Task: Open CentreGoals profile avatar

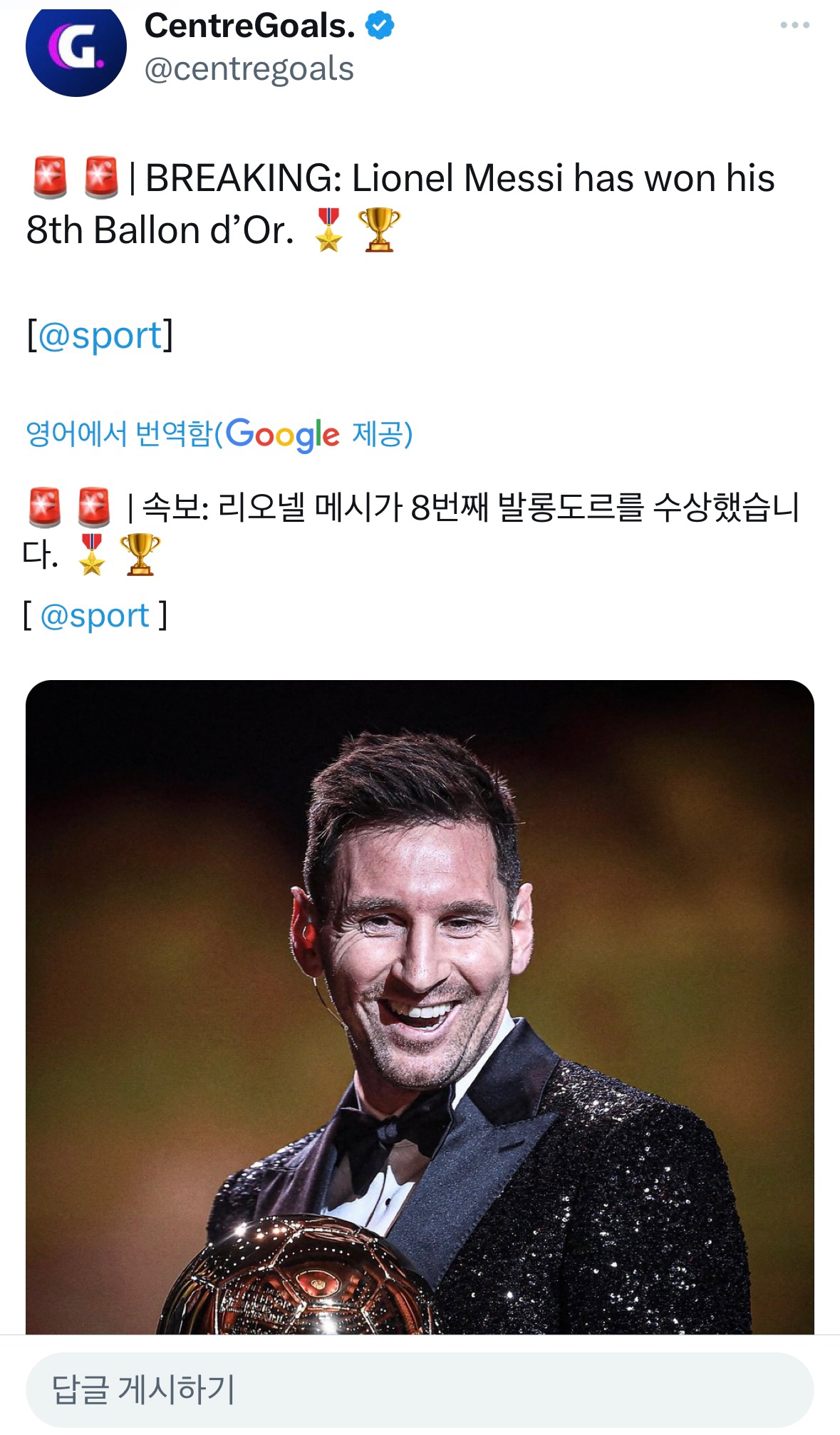Action: [x=76, y=47]
